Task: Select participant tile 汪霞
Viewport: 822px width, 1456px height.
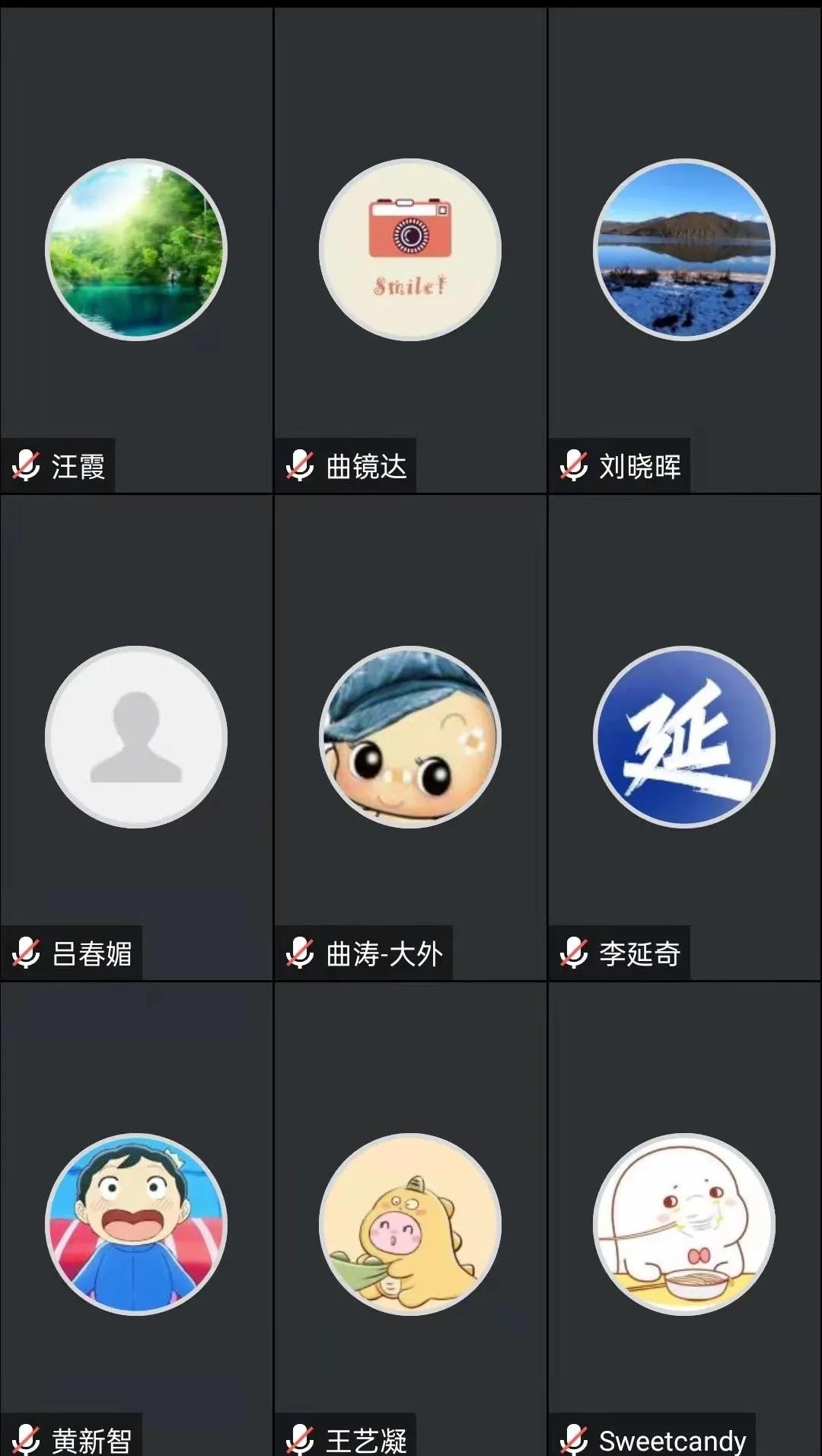Action: (x=136, y=250)
